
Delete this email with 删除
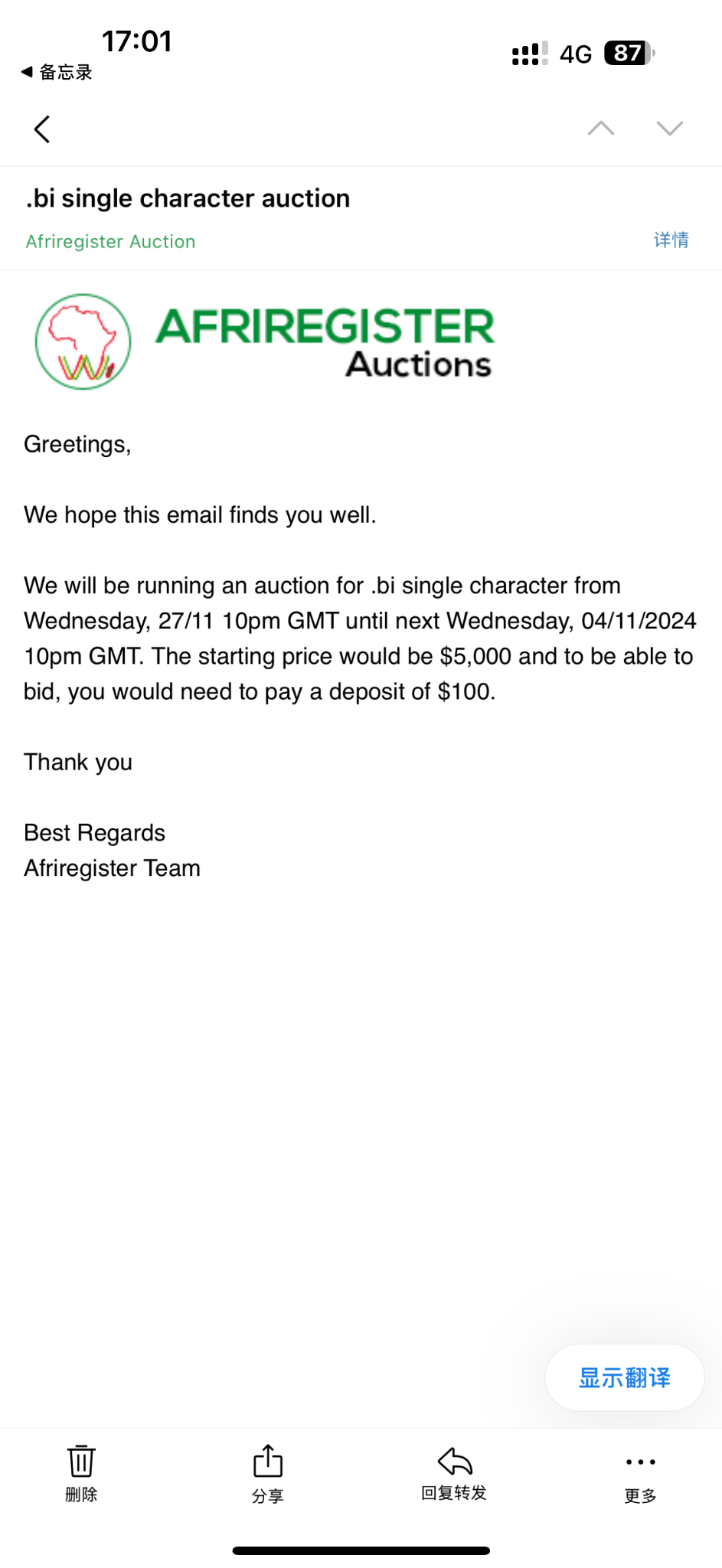click(81, 1472)
